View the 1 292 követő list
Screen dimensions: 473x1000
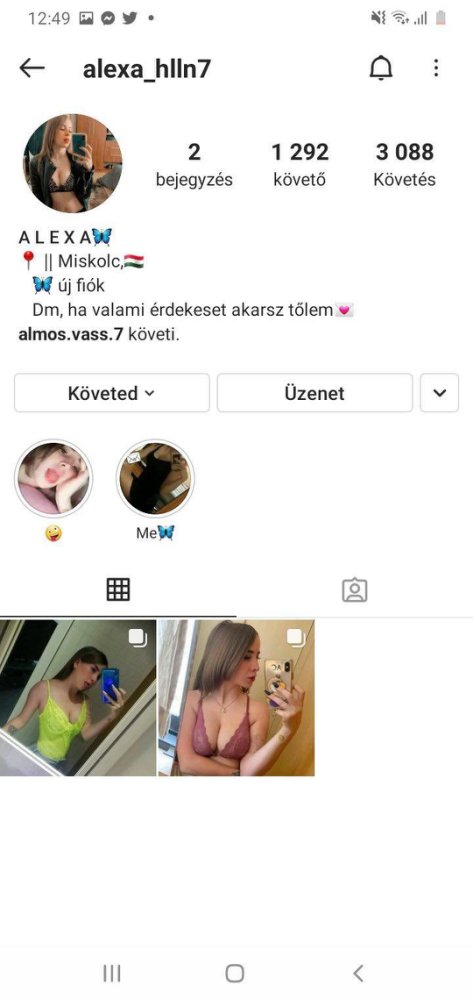[x=300, y=165]
